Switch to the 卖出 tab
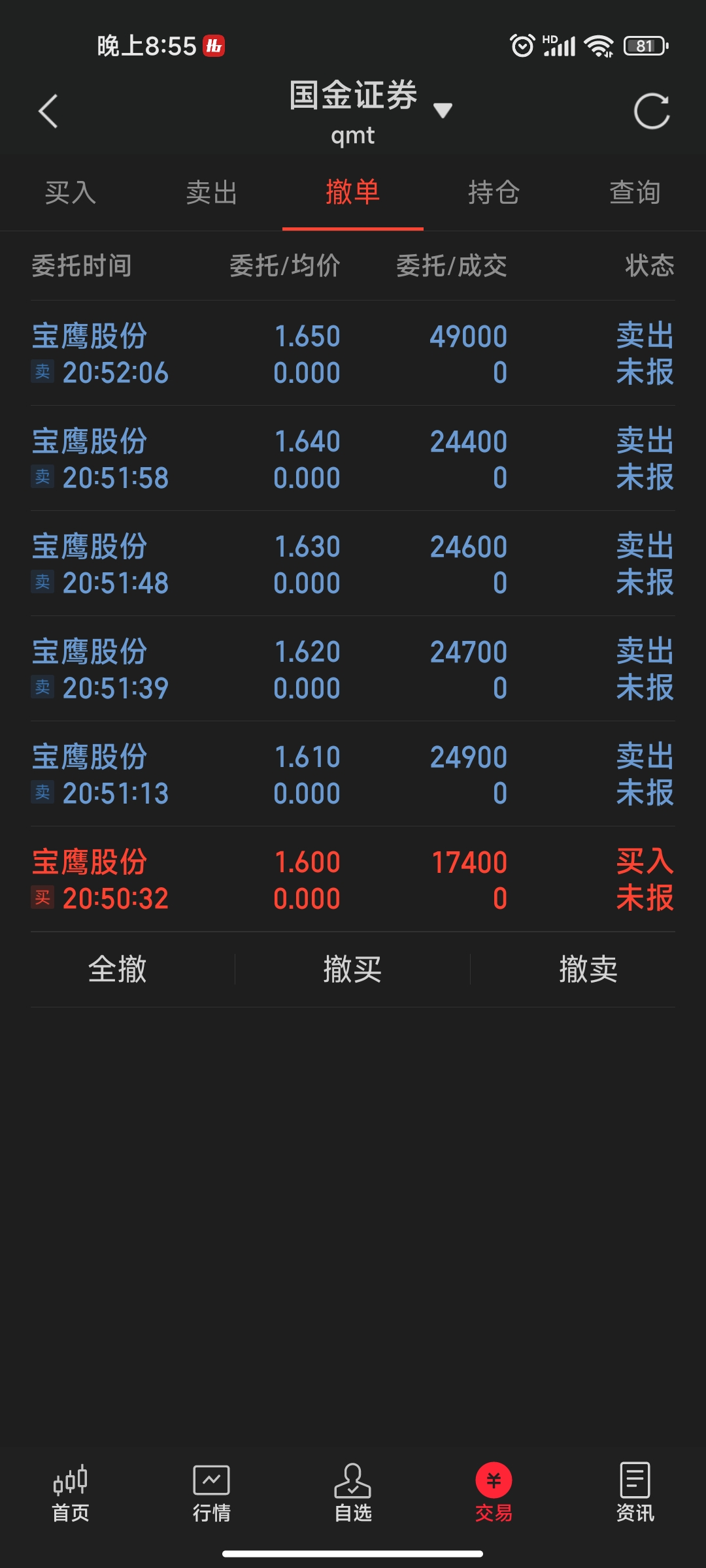Image resolution: width=706 pixels, height=1568 pixels. coord(211,193)
